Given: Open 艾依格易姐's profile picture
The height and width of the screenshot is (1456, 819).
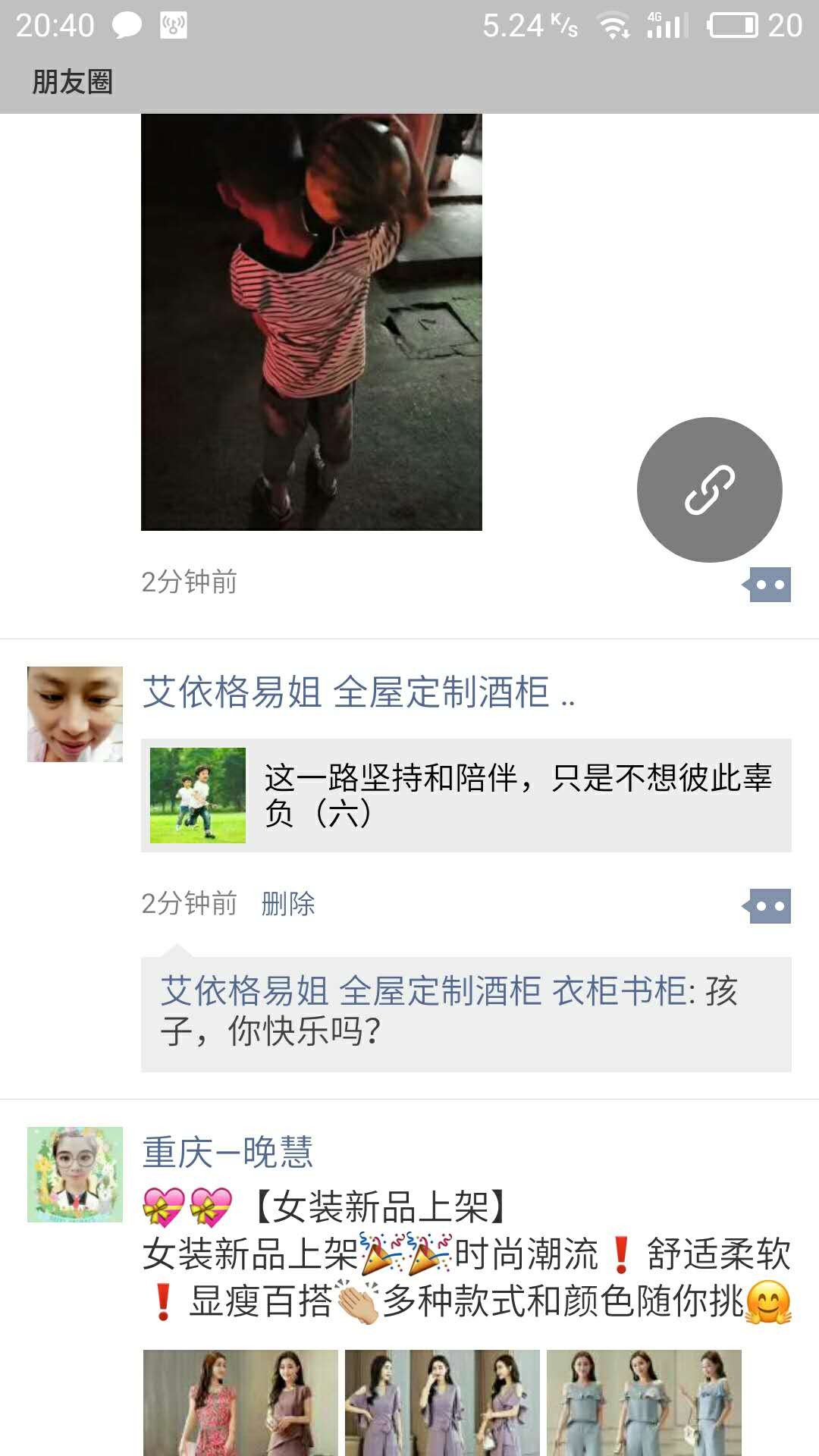Looking at the screenshot, I should point(74,714).
